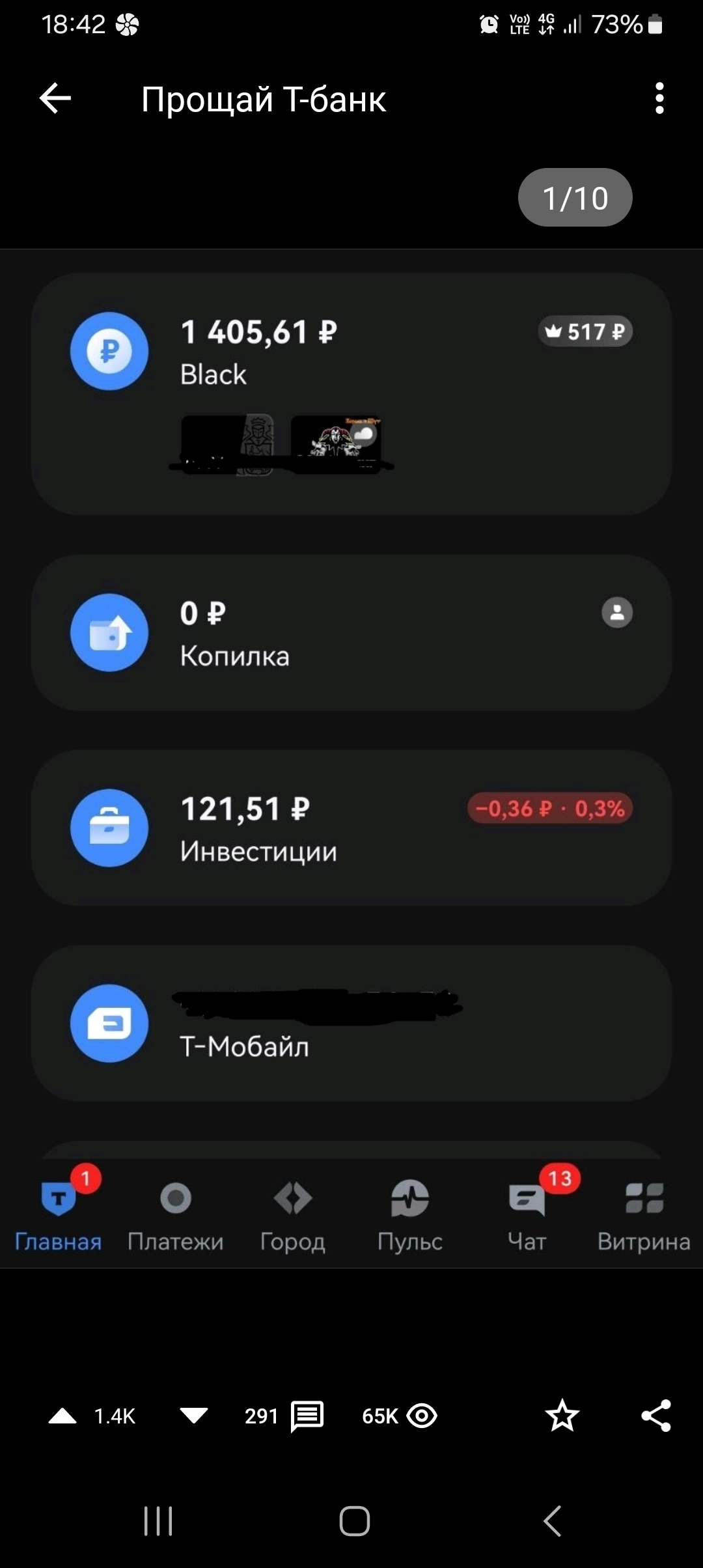Screen dimensions: 703x1568
Task: Open the three-dot overflow menu
Action: coord(659,99)
